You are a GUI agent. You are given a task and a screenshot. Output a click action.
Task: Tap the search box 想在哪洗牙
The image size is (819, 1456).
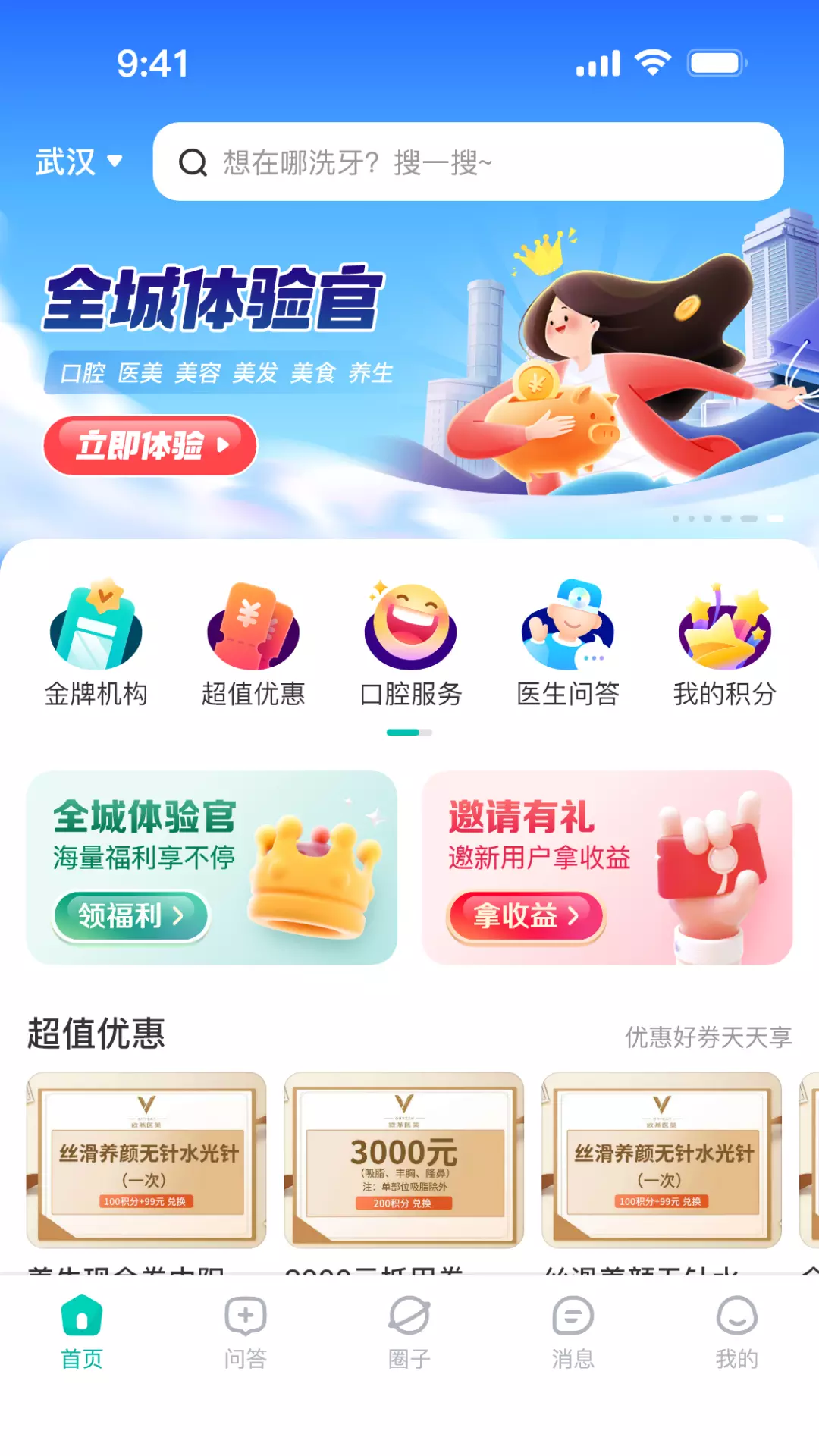468,162
